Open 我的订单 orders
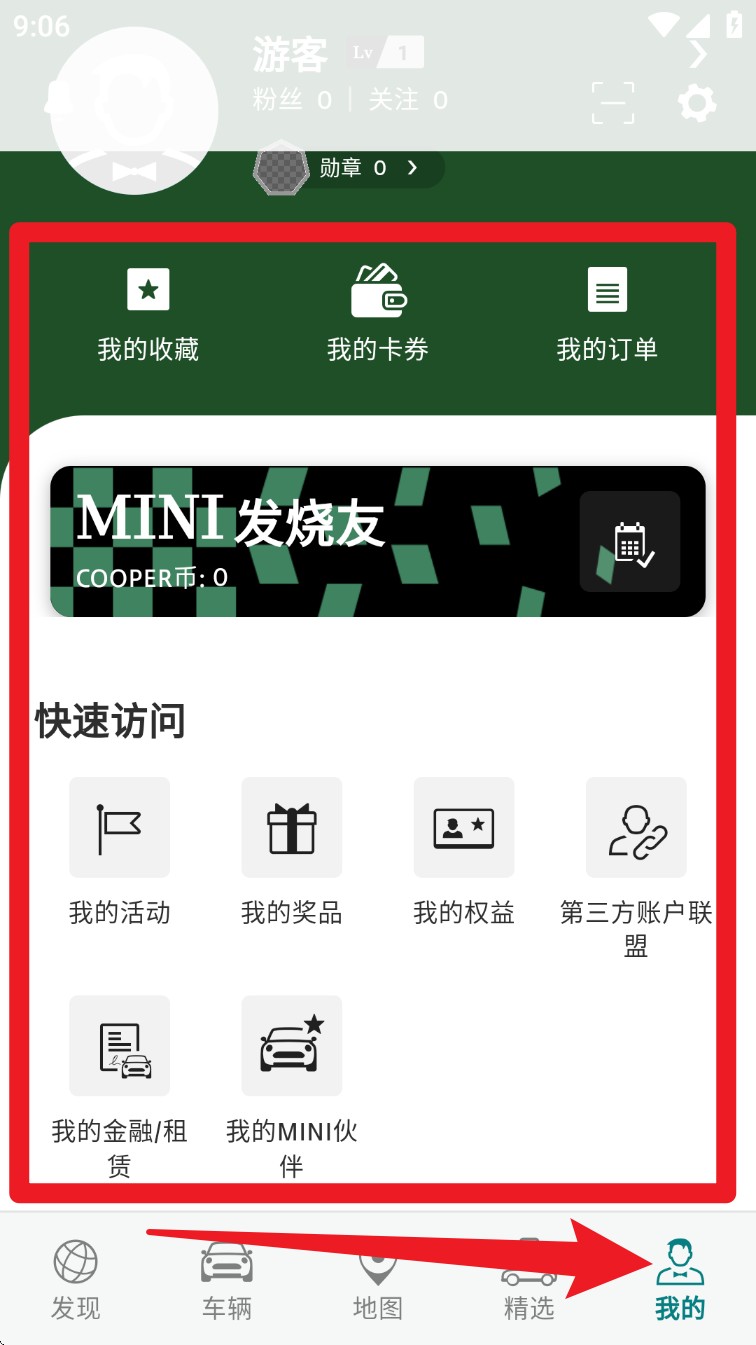Image resolution: width=756 pixels, height=1345 pixels. click(607, 313)
